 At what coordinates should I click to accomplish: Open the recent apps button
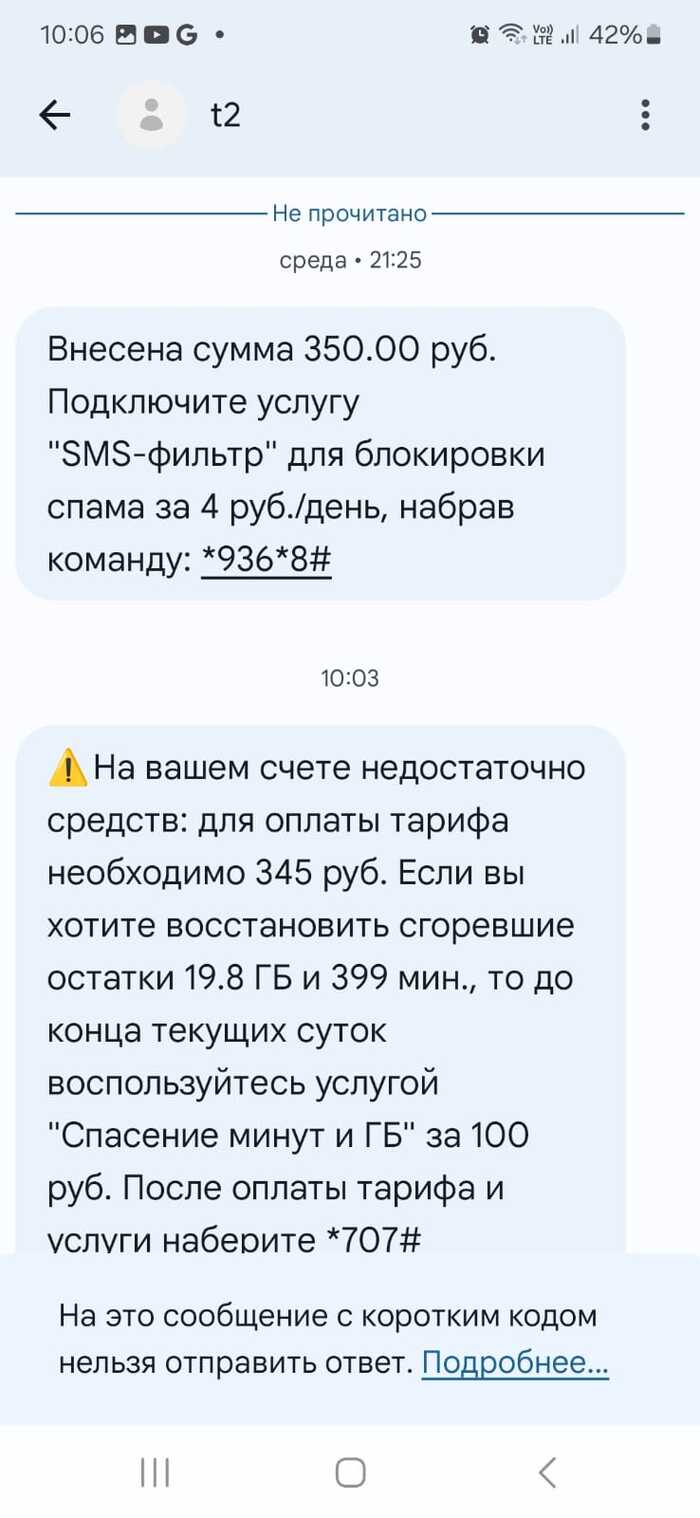[x=154, y=1472]
